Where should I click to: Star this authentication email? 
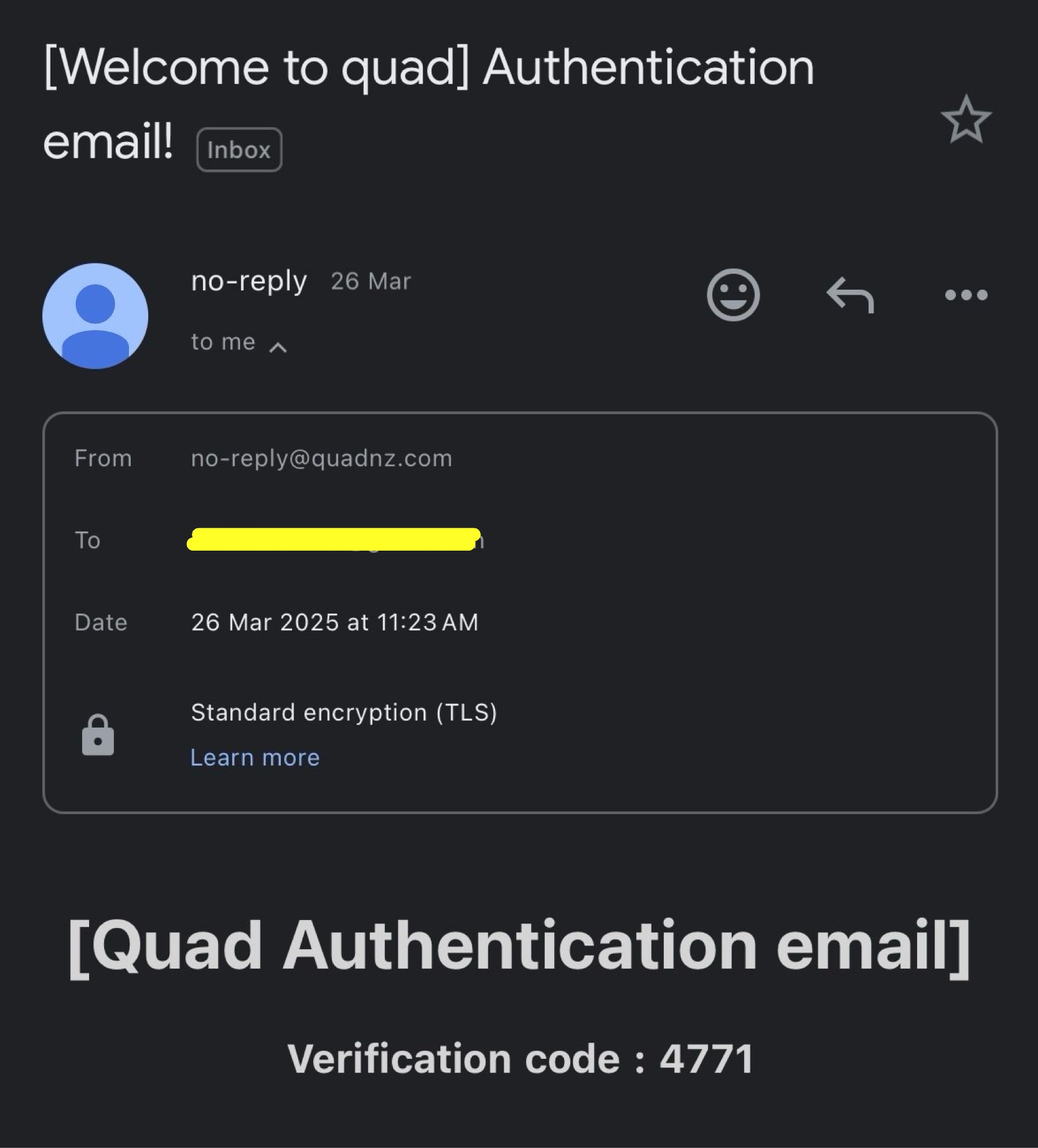pos(966,120)
